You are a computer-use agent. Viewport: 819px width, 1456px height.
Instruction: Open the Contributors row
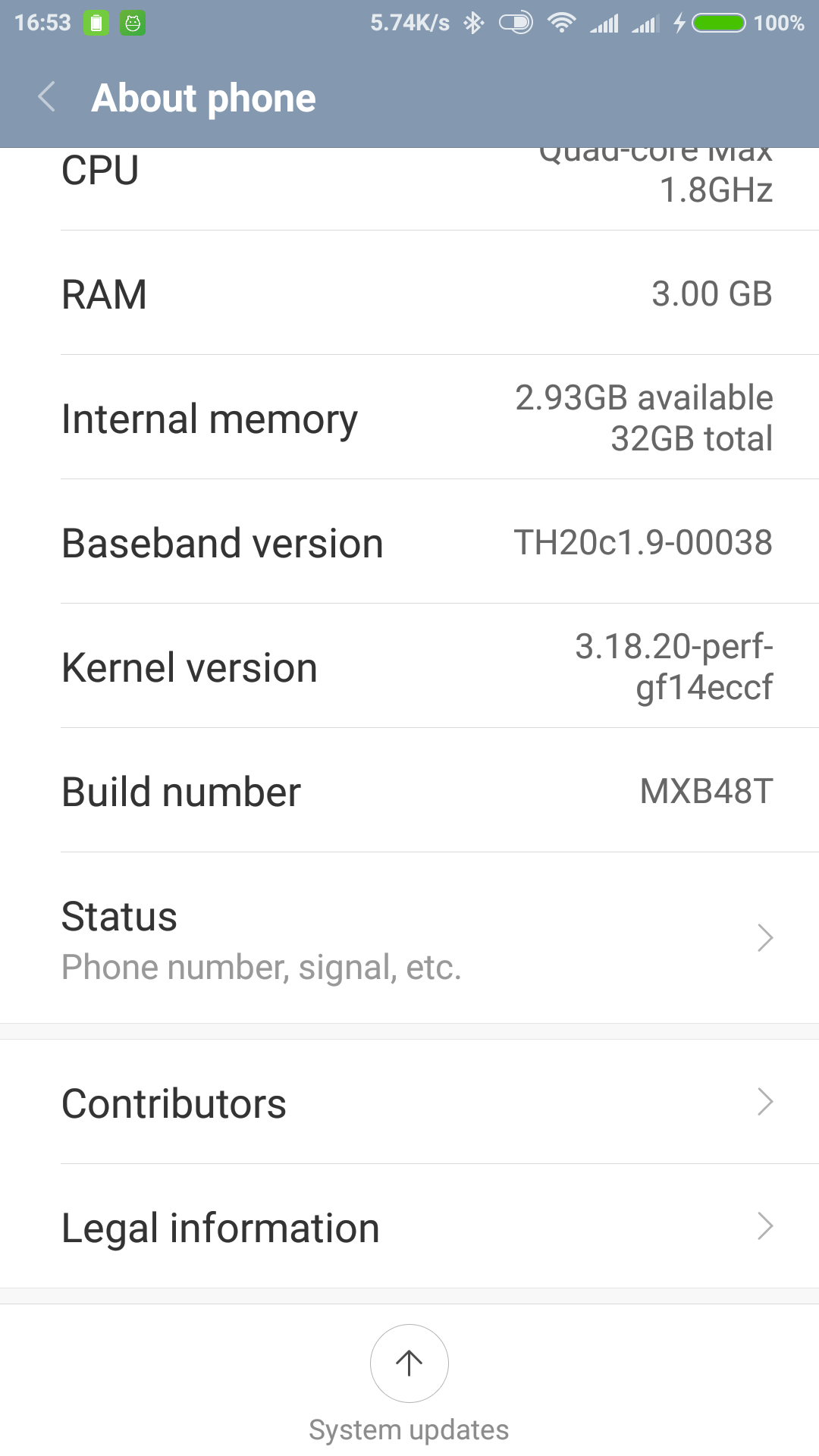tap(409, 1103)
